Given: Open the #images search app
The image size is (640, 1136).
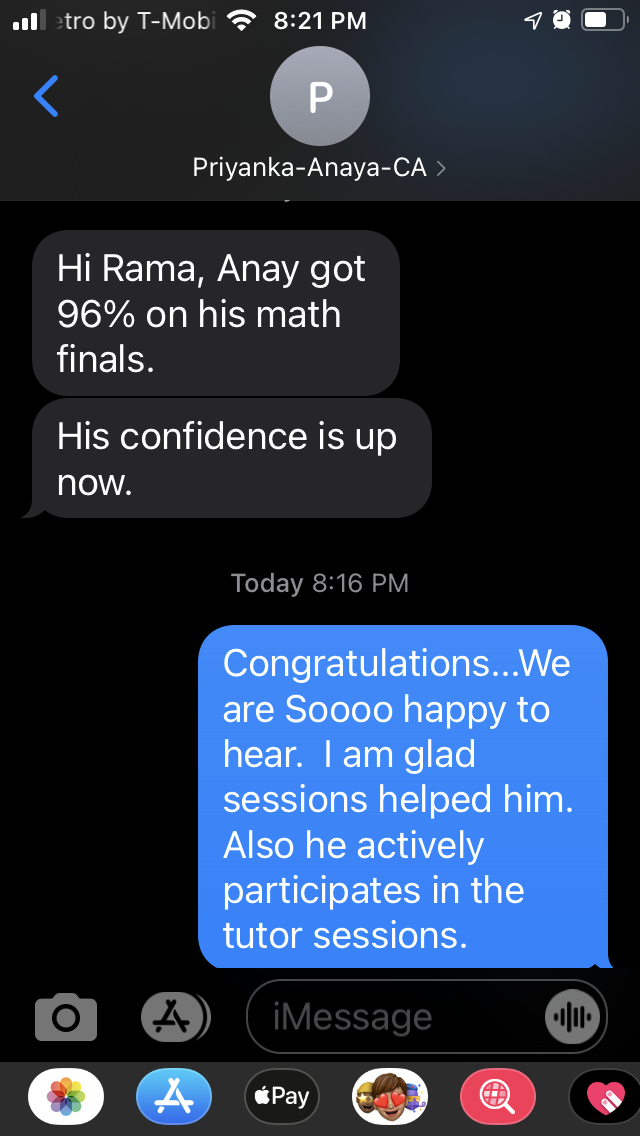Looking at the screenshot, I should click(497, 1096).
